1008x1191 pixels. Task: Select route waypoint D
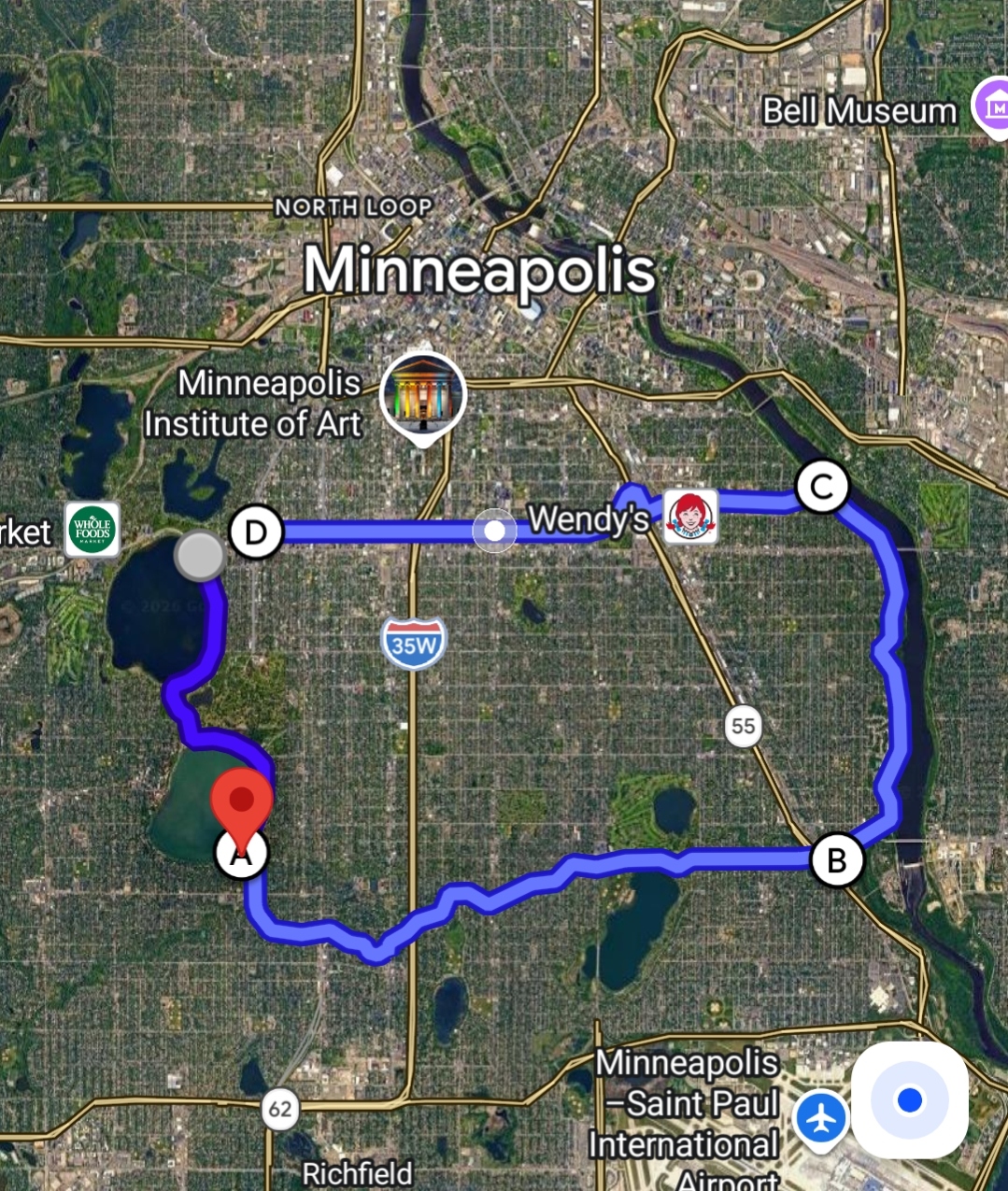[x=256, y=532]
